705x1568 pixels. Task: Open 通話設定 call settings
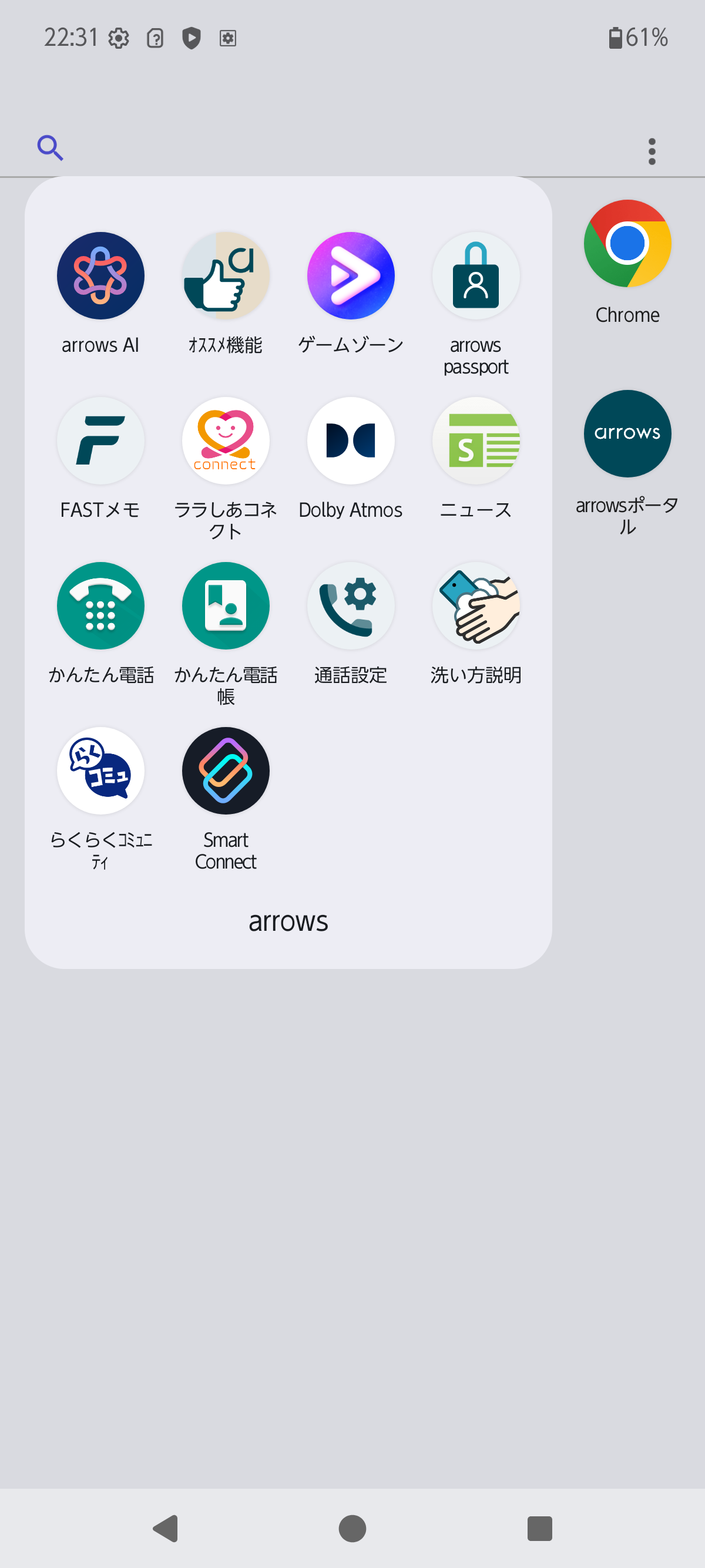[351, 605]
